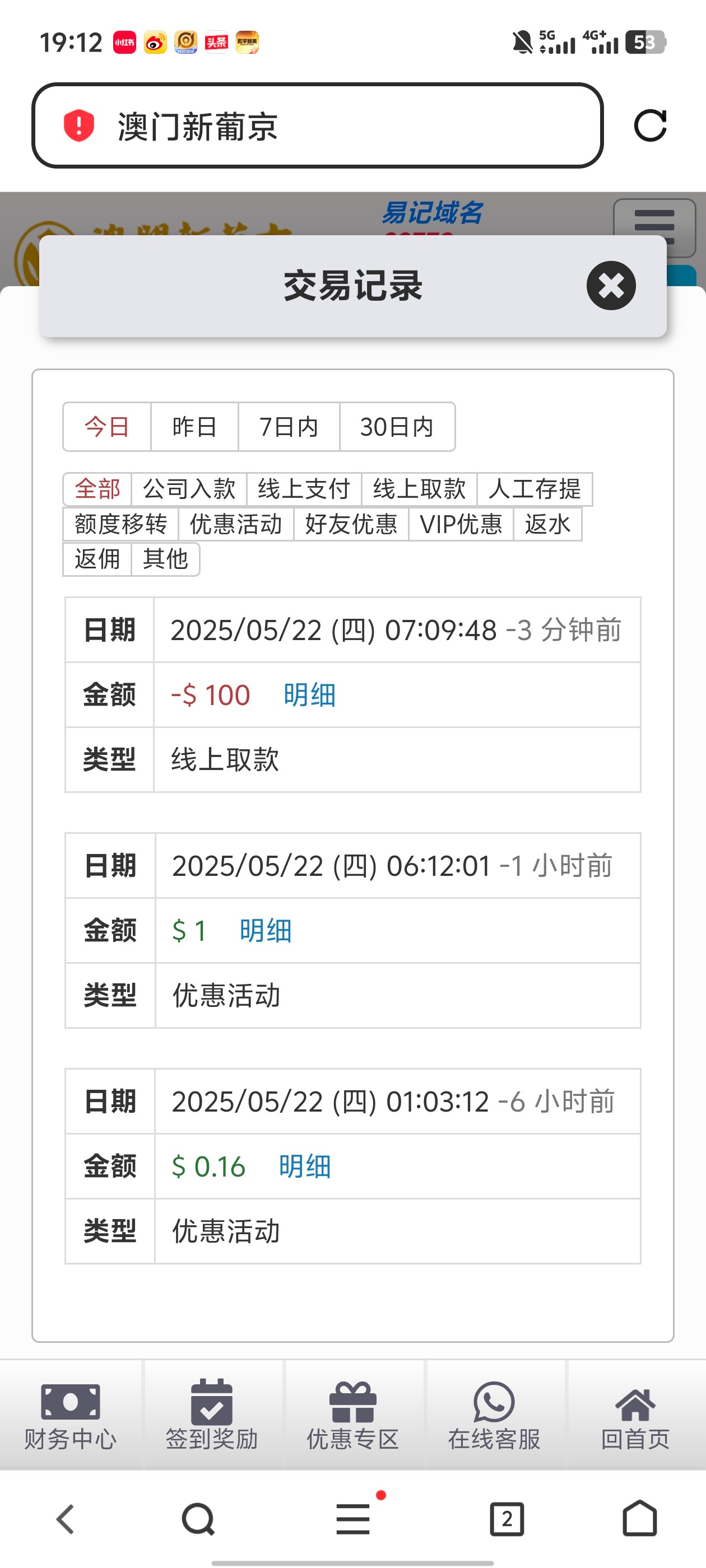
Task: Contact 在线客服
Action: (494, 1415)
